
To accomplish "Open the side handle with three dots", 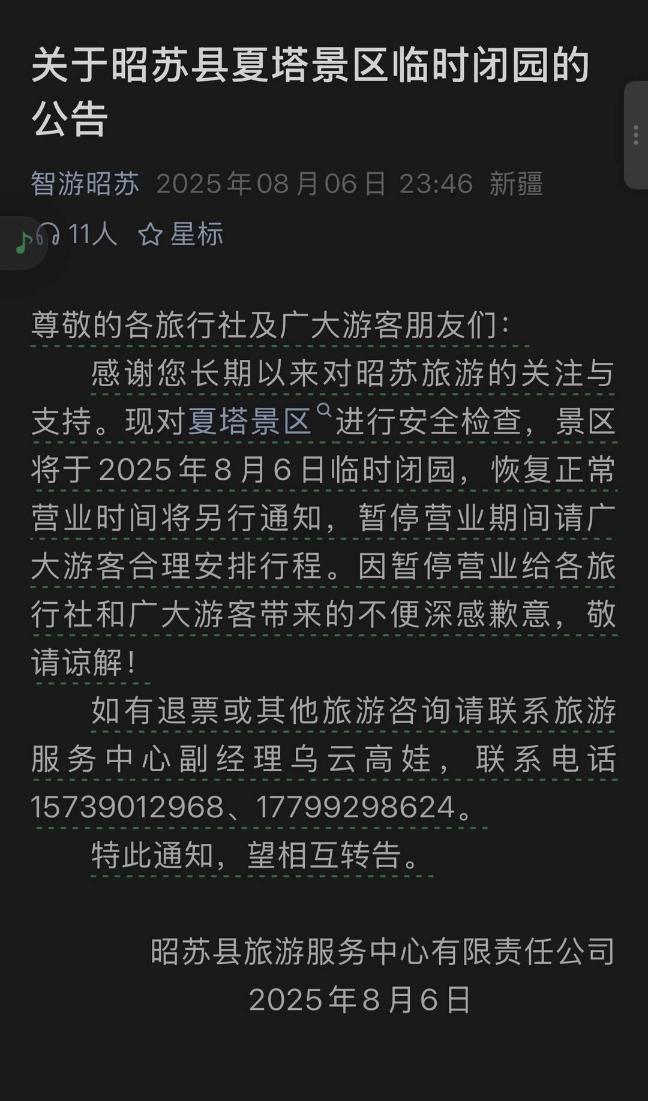I will (x=636, y=135).
